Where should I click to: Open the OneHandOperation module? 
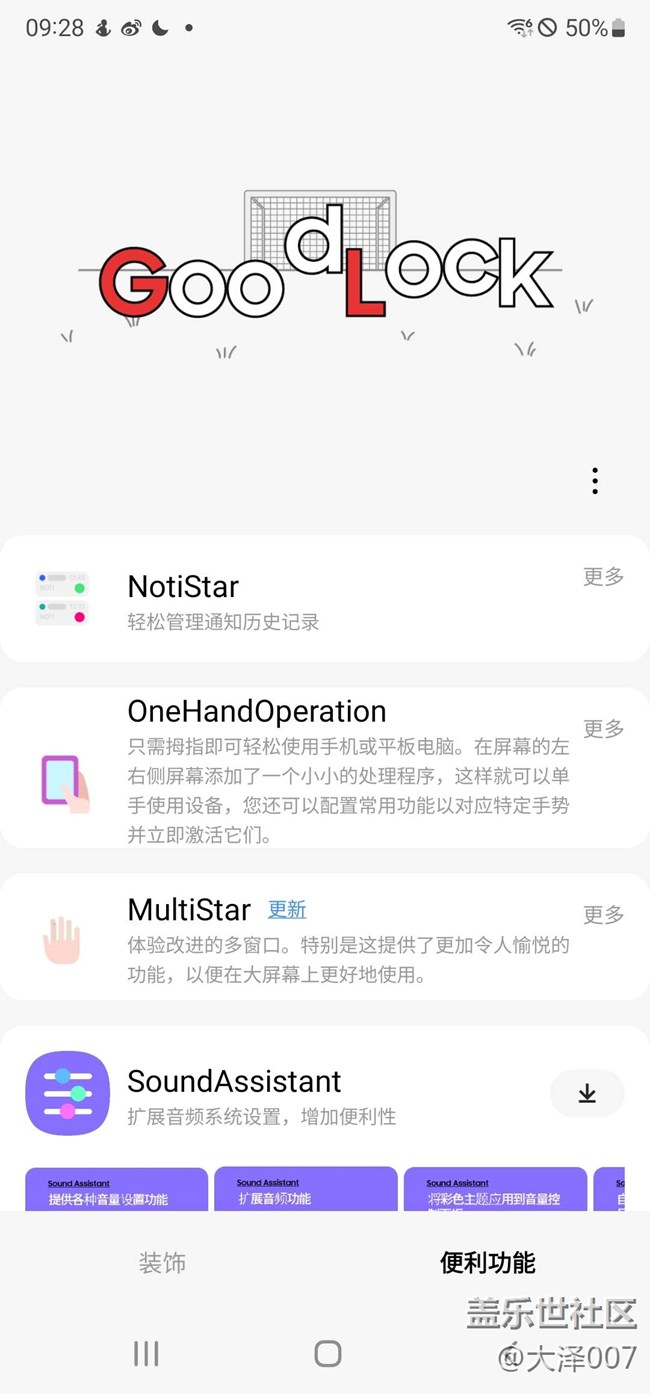[256, 712]
